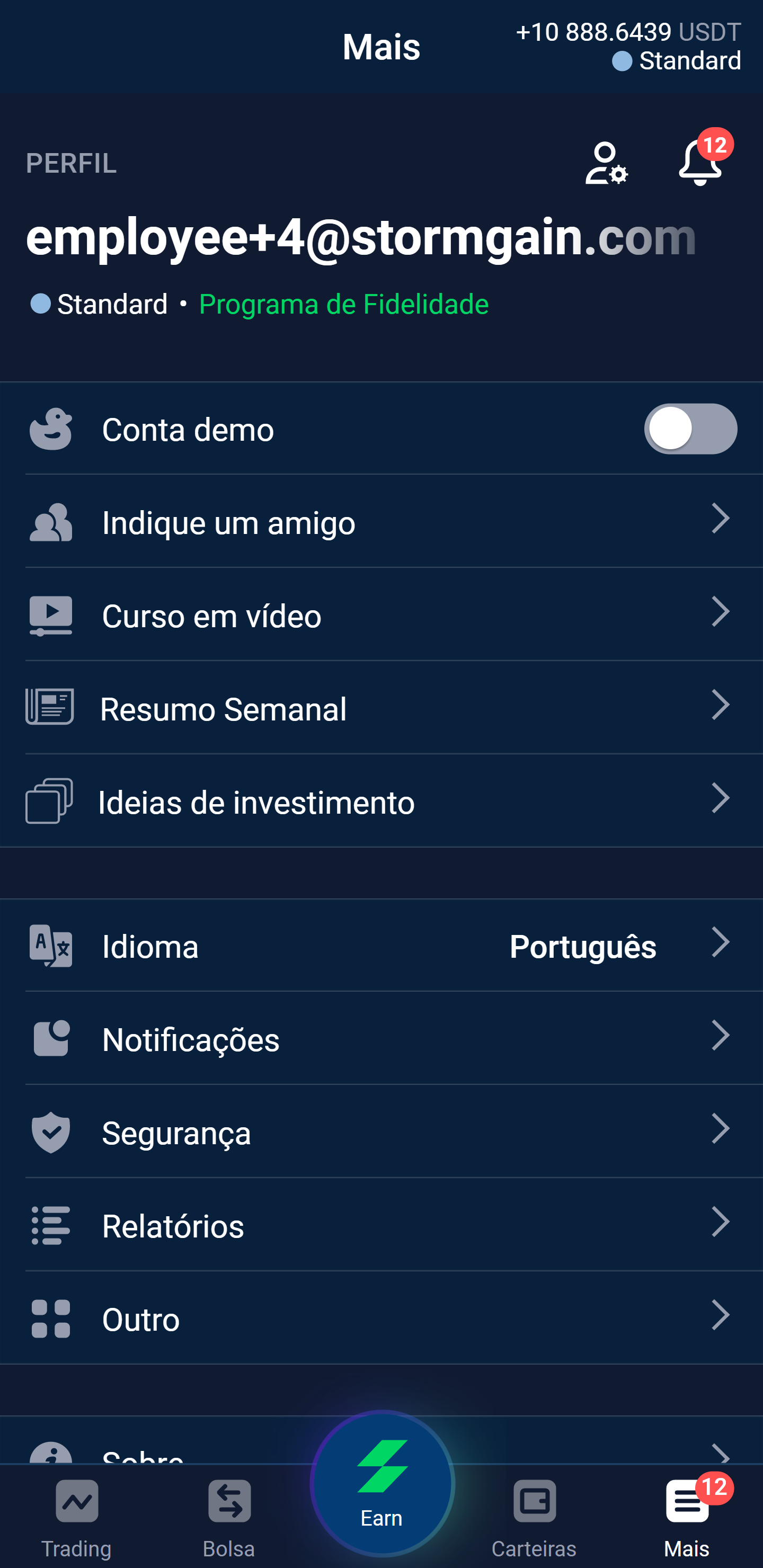Viewport: 763px width, 1568px height.
Task: Open the Outro row
Action: click(x=381, y=1318)
